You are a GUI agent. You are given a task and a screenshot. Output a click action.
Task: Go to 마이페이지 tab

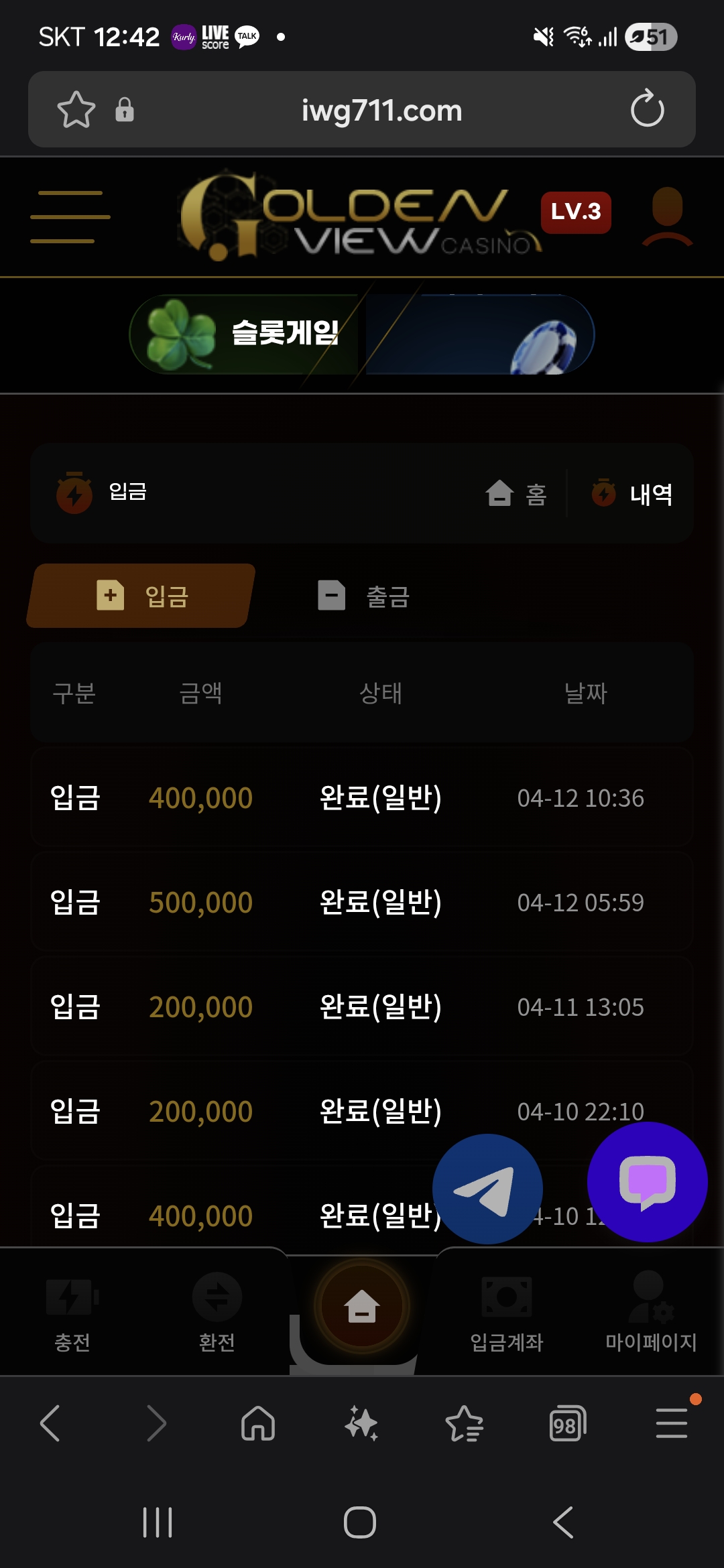click(x=651, y=1313)
